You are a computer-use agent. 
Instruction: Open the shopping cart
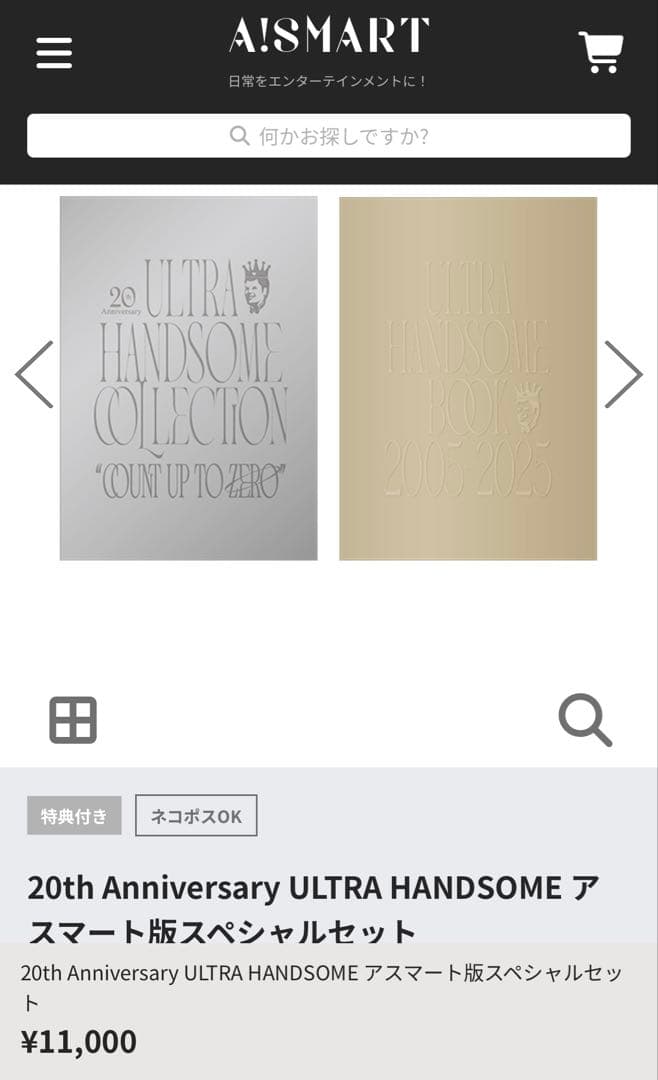coord(600,52)
